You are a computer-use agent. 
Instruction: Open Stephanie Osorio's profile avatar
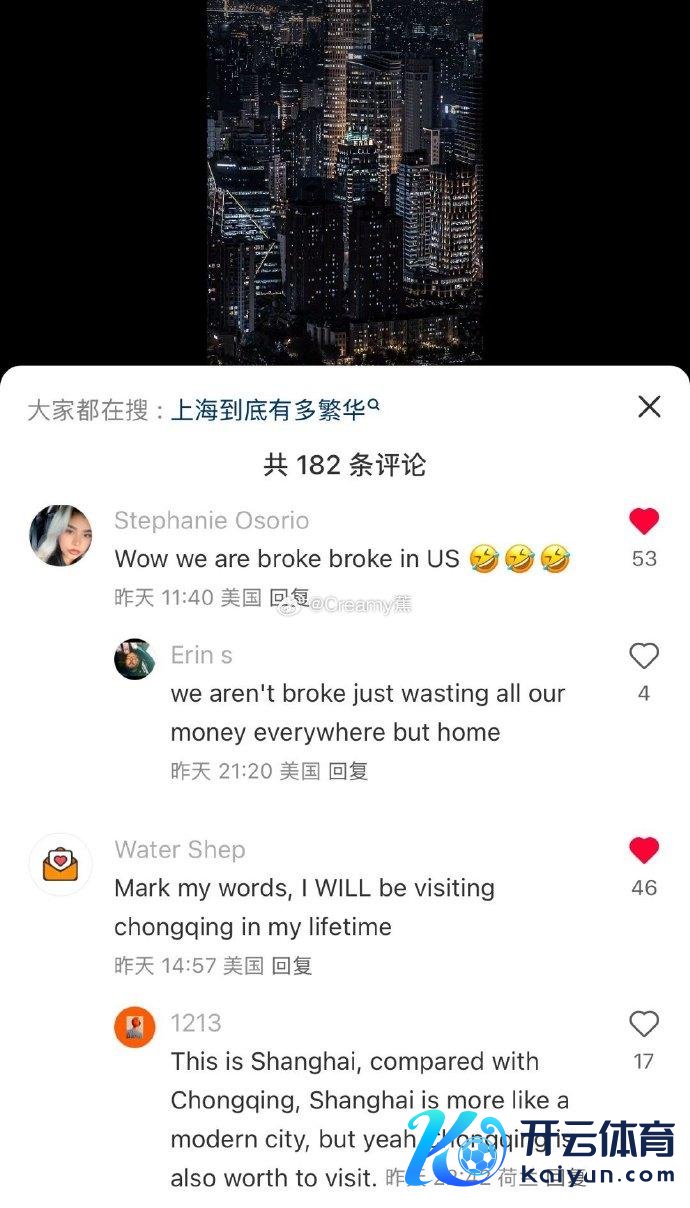click(61, 536)
